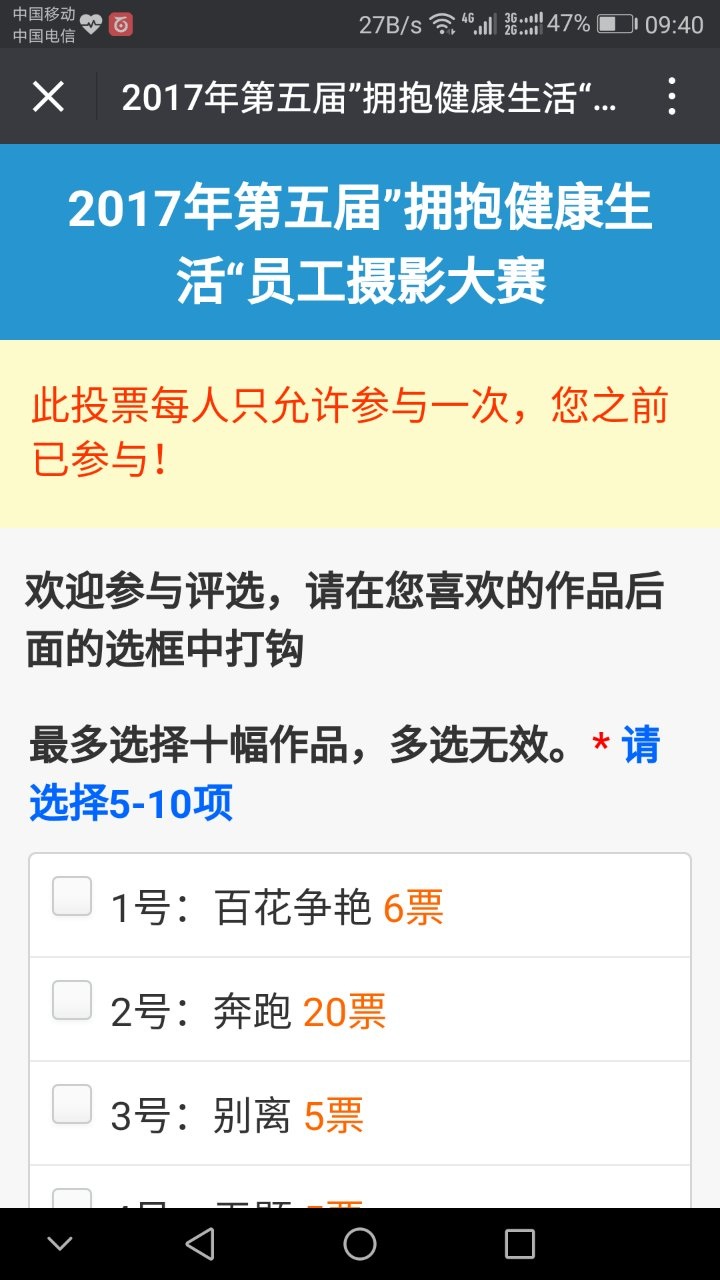Image resolution: width=720 pixels, height=1280 pixels.
Task: Select the checkbox for 2号 奔跑
Action: pos(72,1000)
